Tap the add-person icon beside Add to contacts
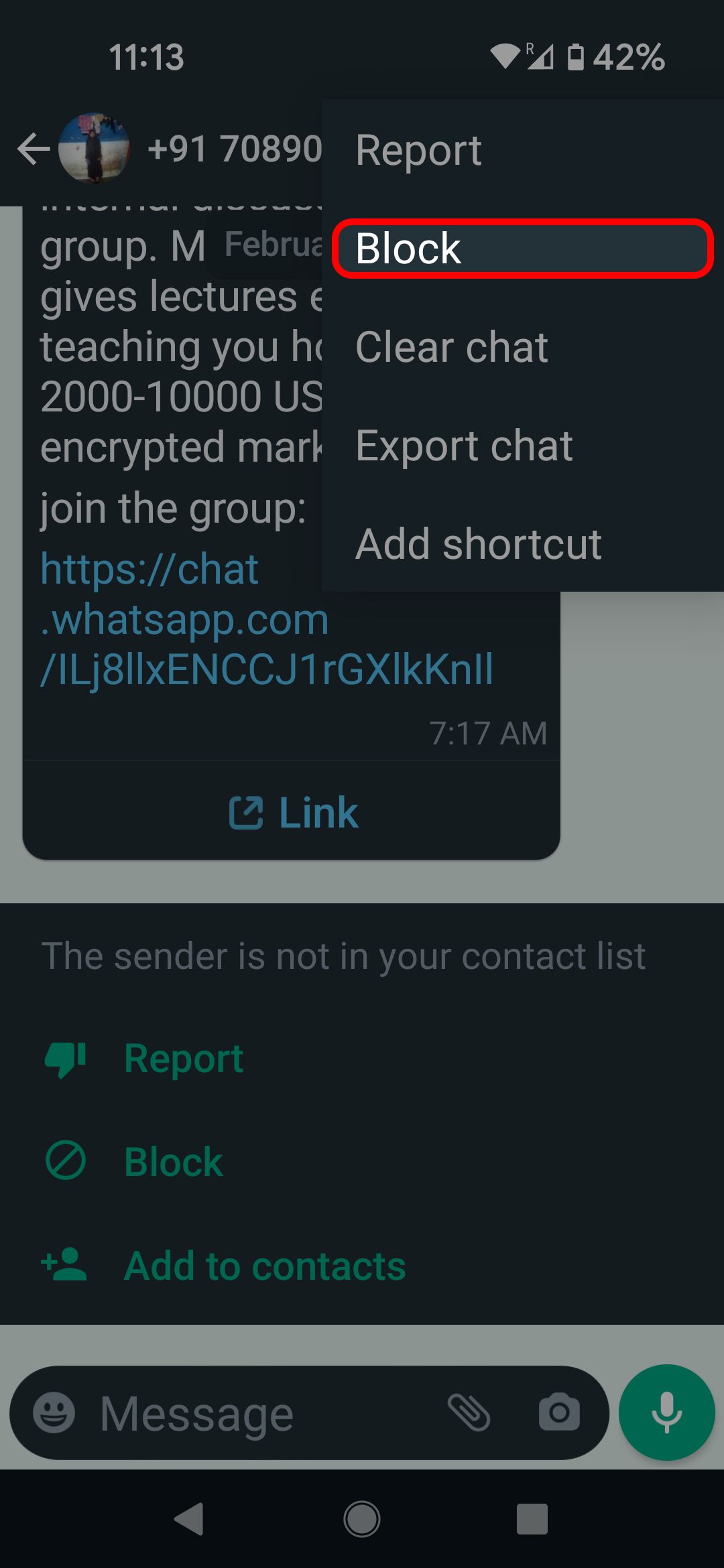Viewport: 724px width, 1568px height. tap(64, 1263)
